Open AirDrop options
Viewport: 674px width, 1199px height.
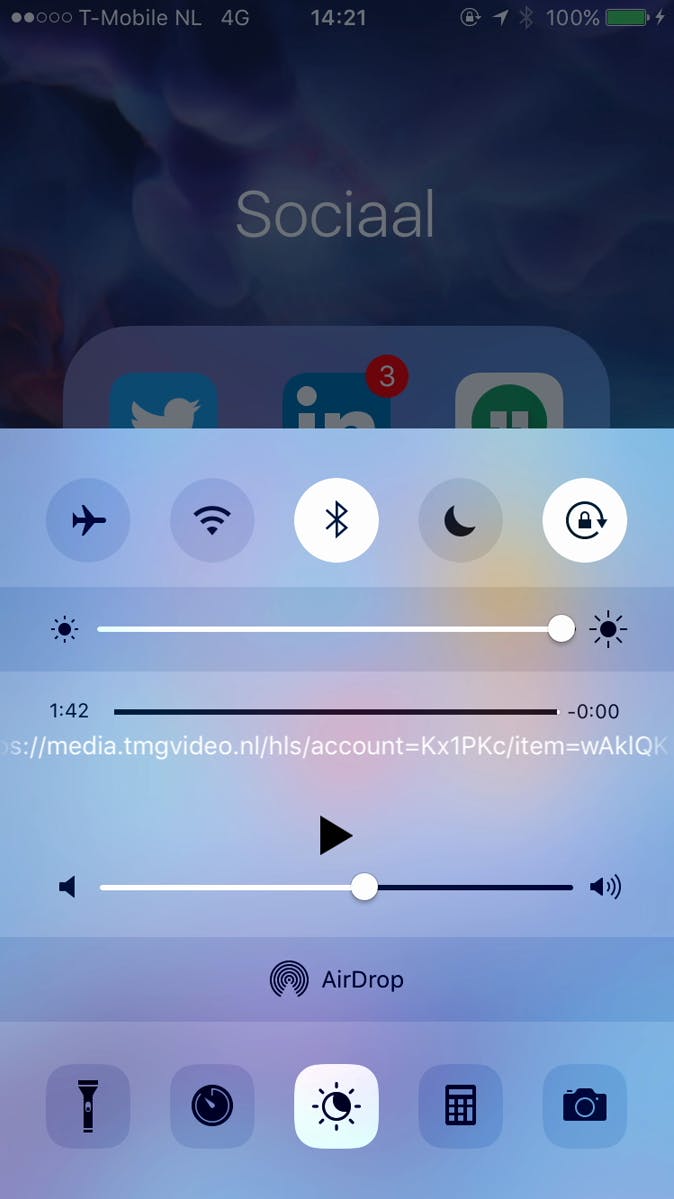coord(336,979)
